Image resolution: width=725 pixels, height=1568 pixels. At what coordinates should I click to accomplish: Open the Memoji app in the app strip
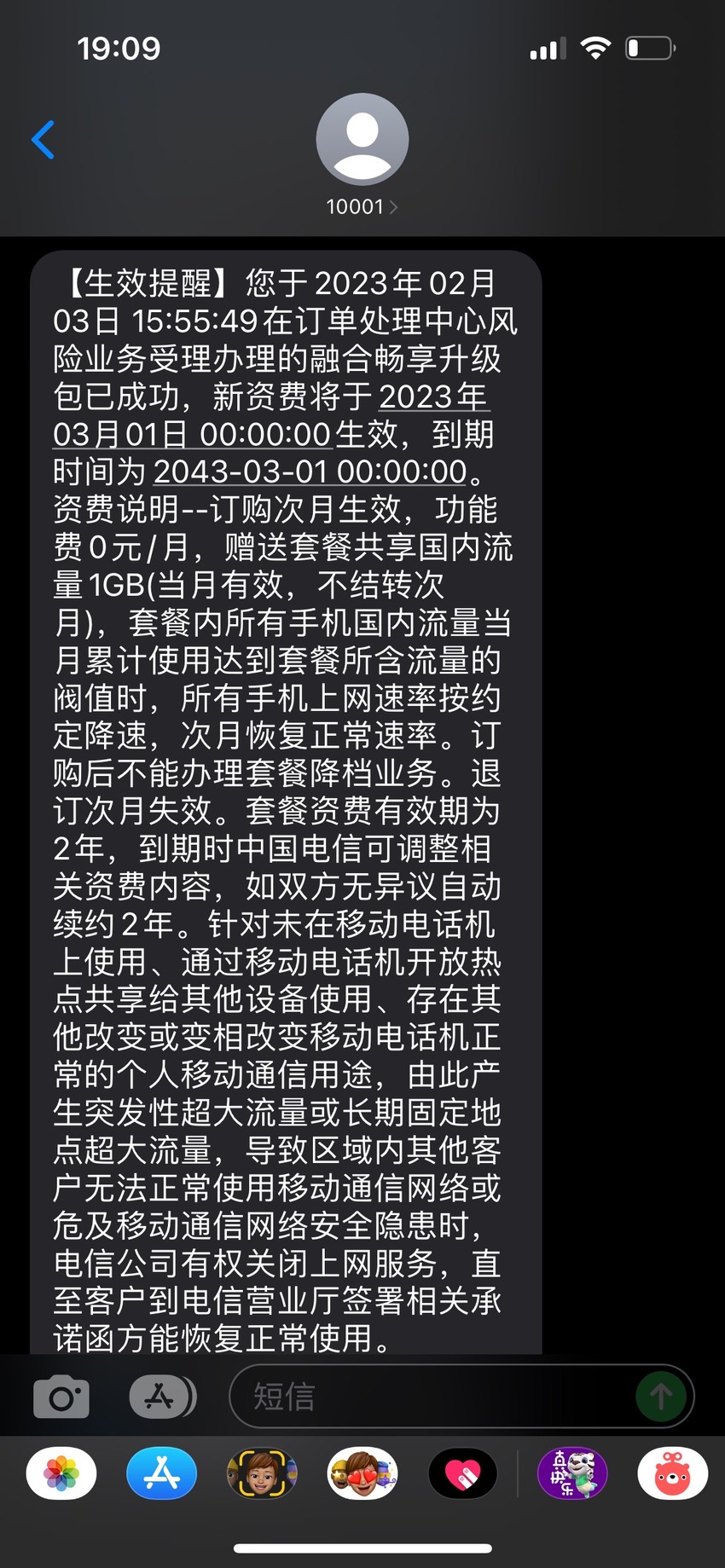coord(262,1473)
